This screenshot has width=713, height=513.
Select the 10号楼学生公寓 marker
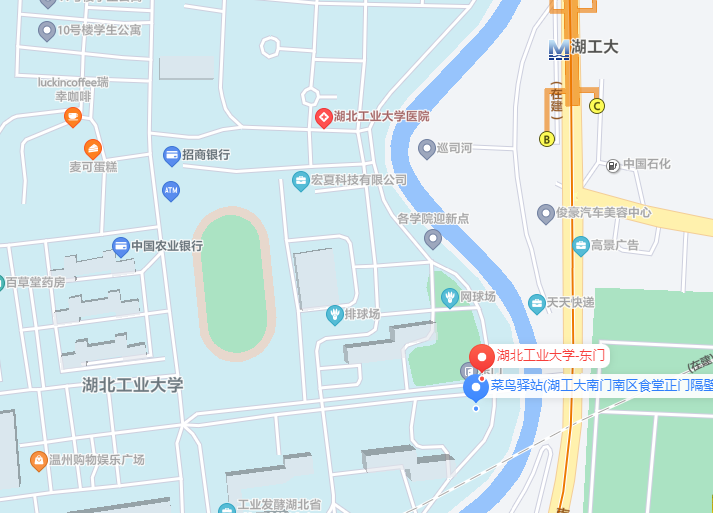[x=46, y=31]
